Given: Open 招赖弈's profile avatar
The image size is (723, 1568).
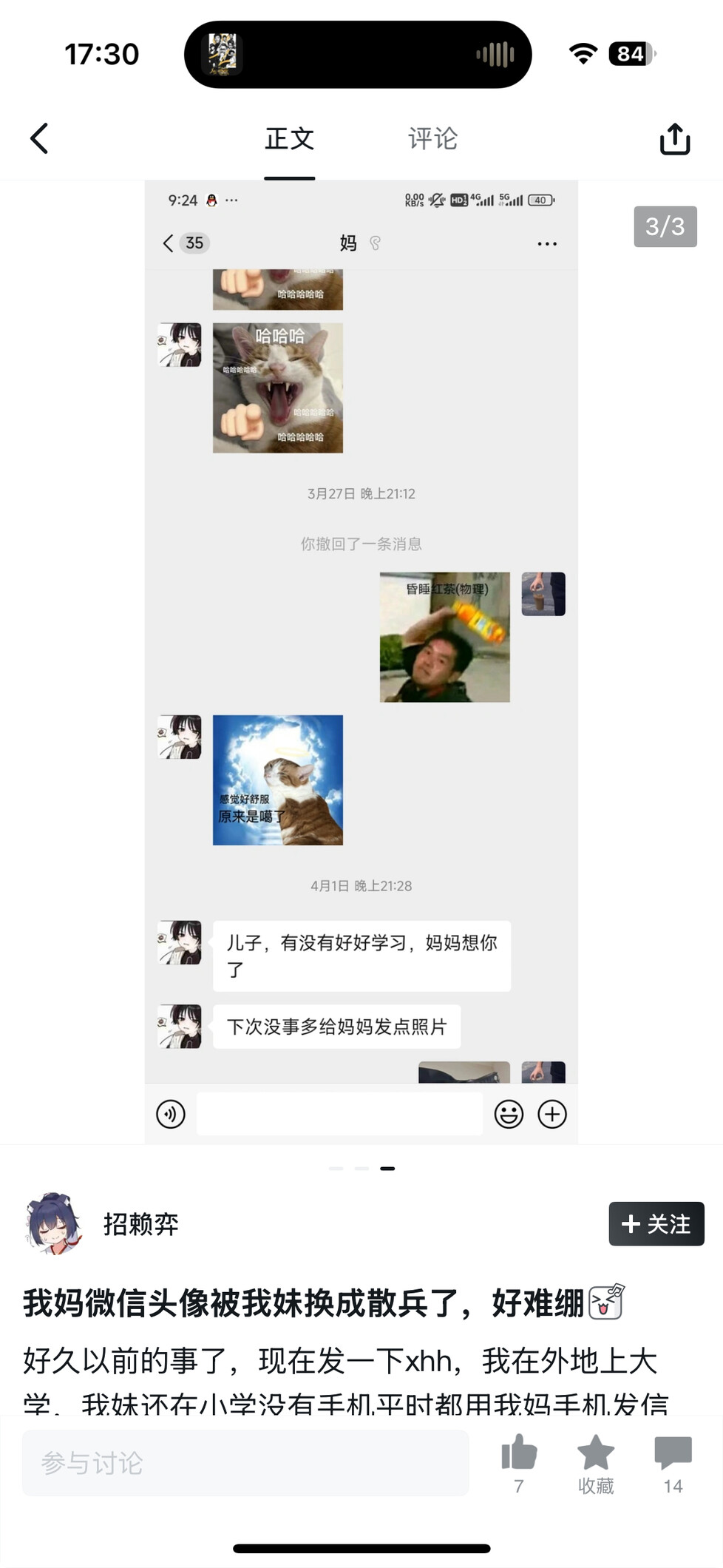Looking at the screenshot, I should tap(52, 1224).
